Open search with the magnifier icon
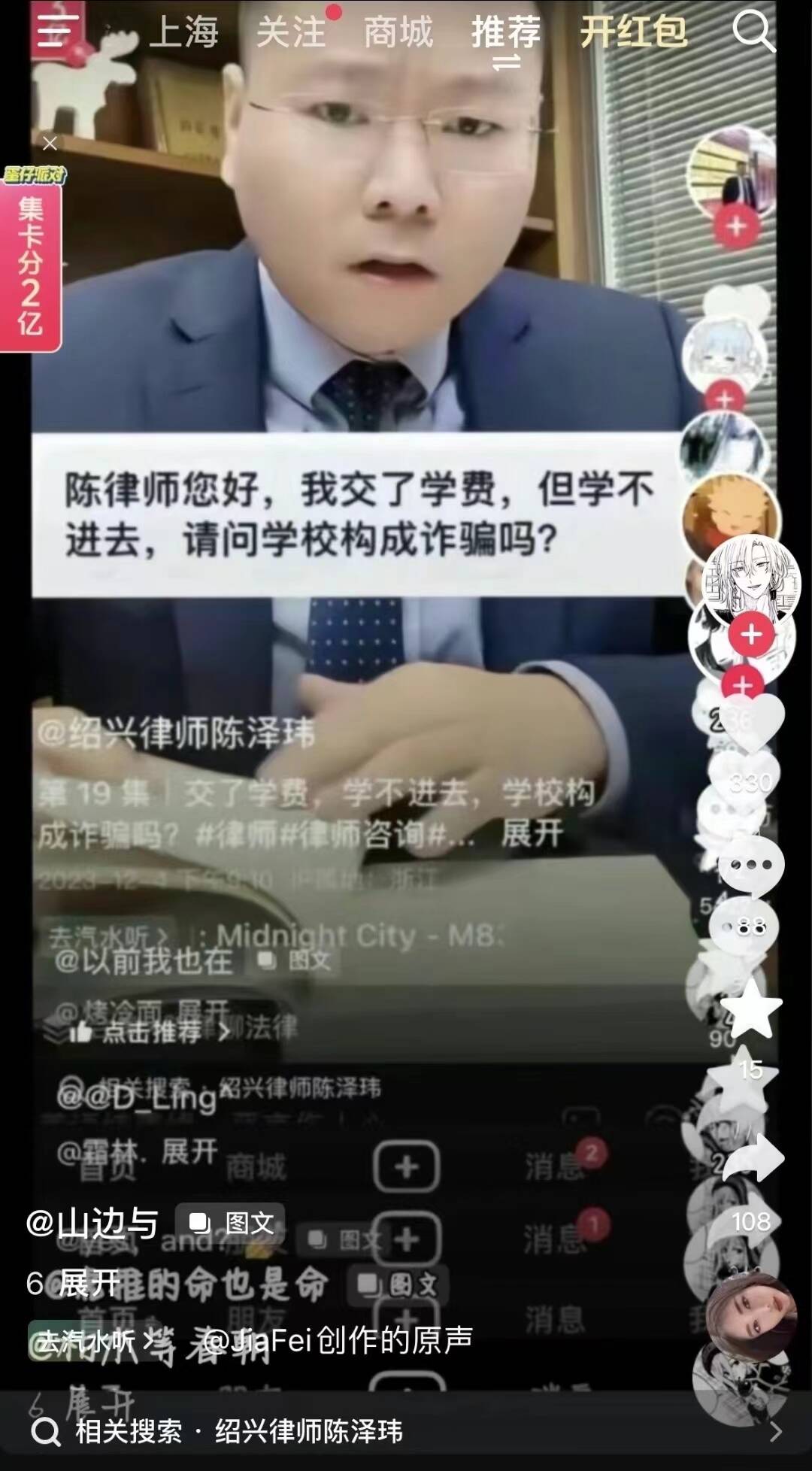812x1471 pixels. [x=753, y=32]
